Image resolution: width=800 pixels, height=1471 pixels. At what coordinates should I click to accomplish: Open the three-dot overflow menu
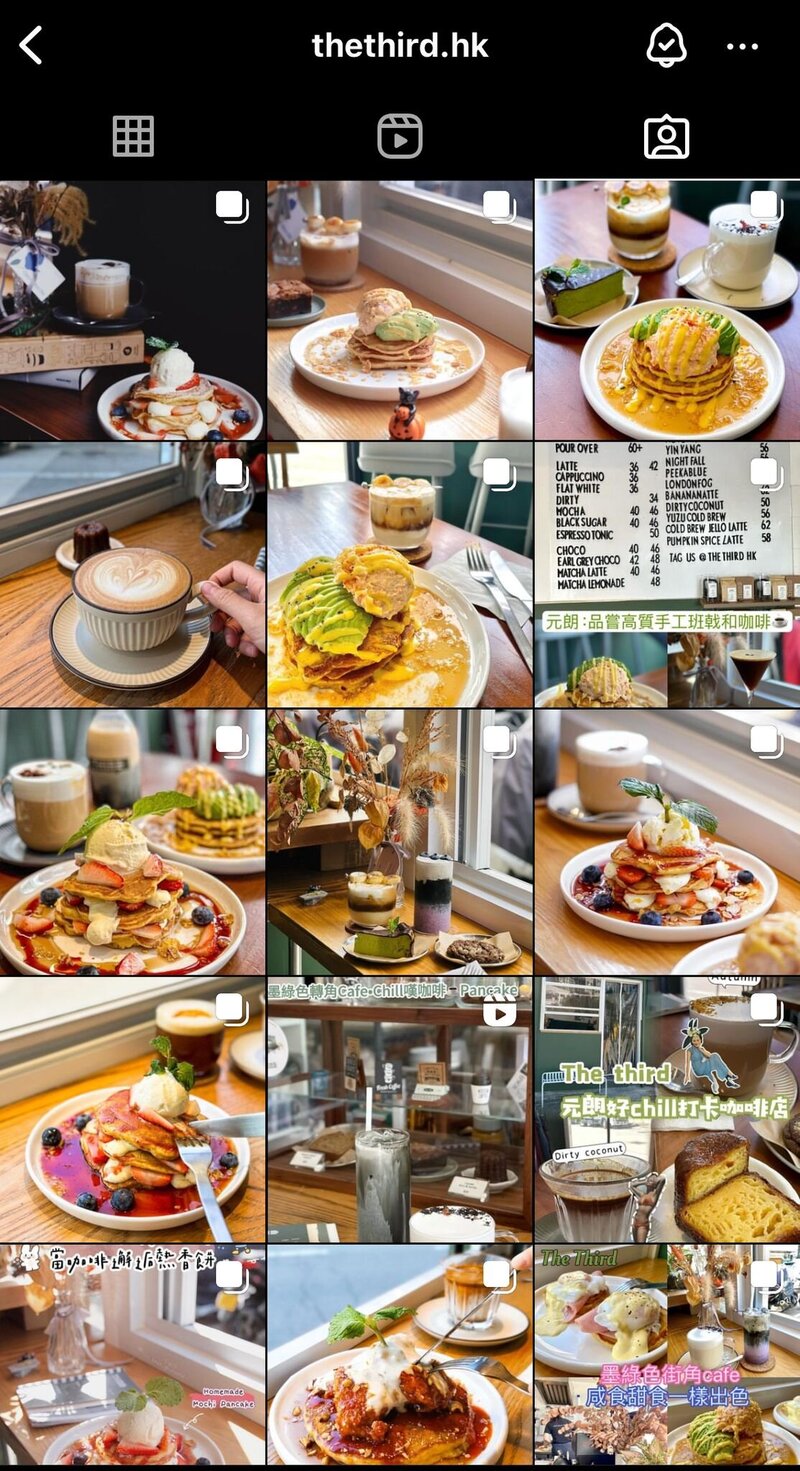(x=742, y=46)
